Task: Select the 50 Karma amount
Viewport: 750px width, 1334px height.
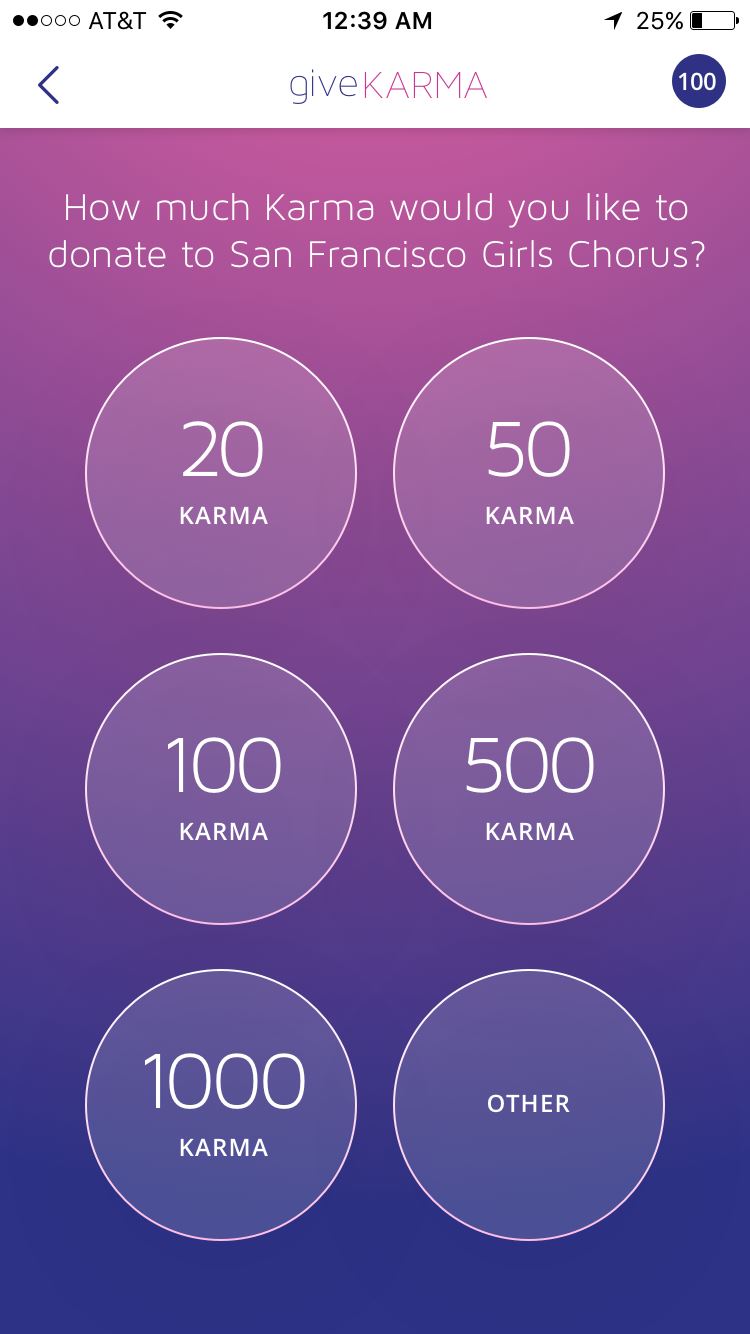Action: point(529,474)
